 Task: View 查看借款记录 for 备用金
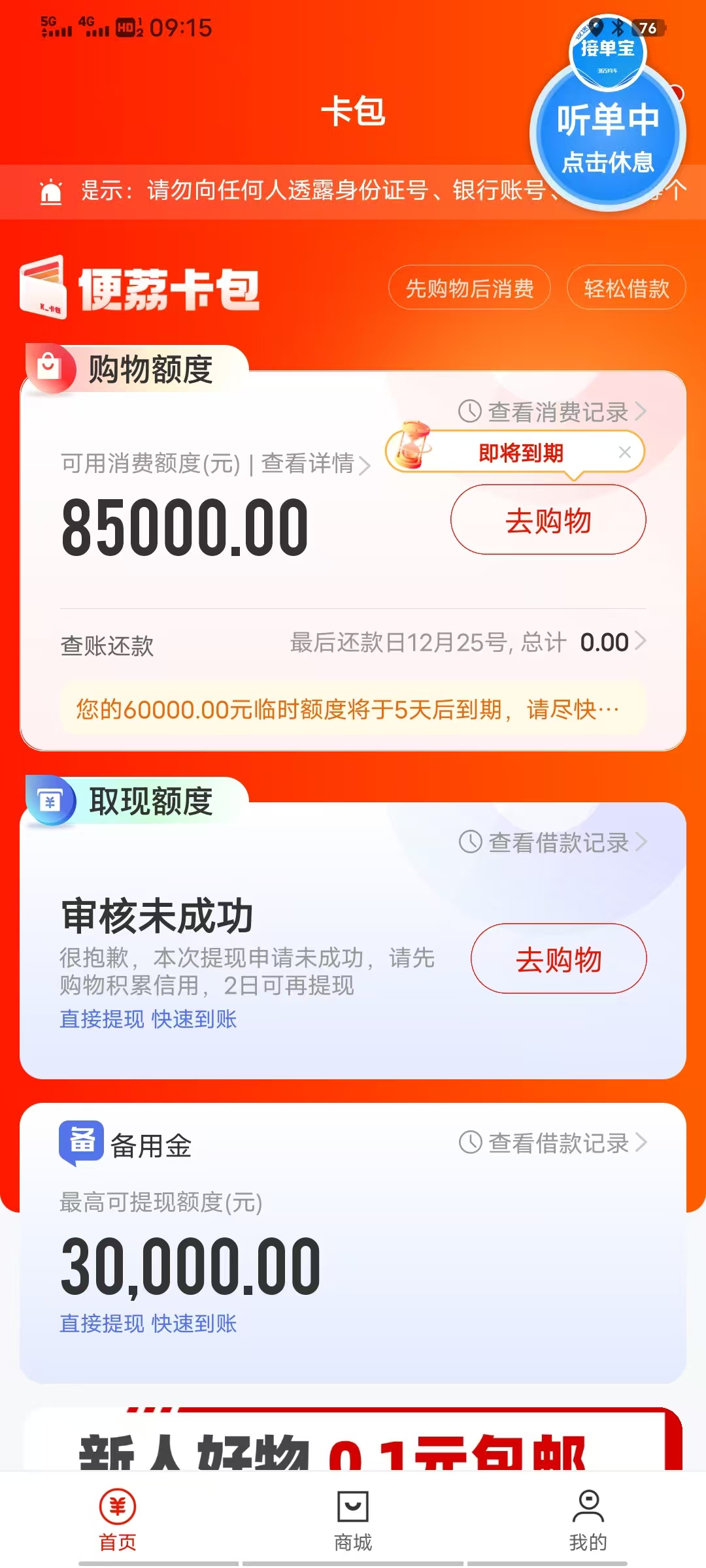[553, 1143]
